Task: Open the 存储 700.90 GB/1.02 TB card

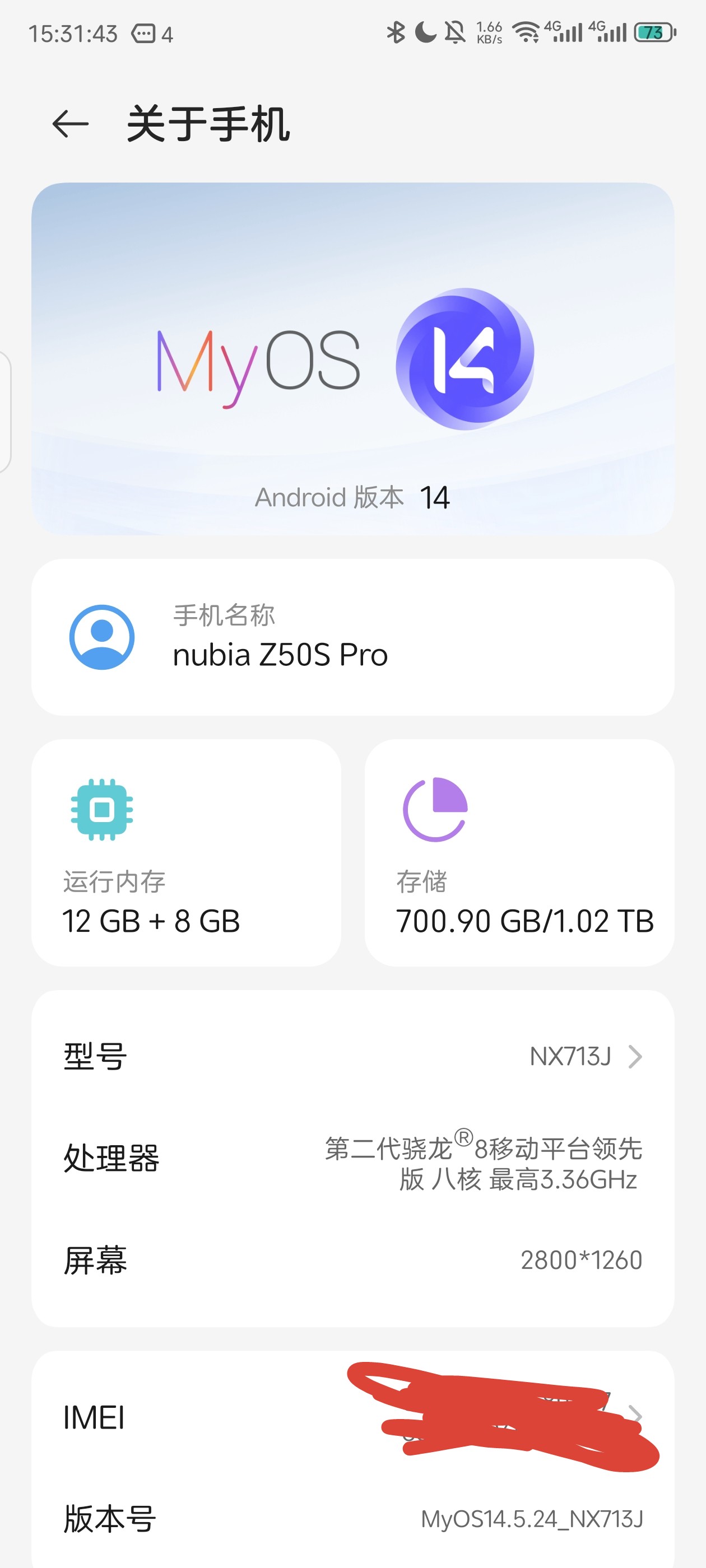Action: [519, 853]
